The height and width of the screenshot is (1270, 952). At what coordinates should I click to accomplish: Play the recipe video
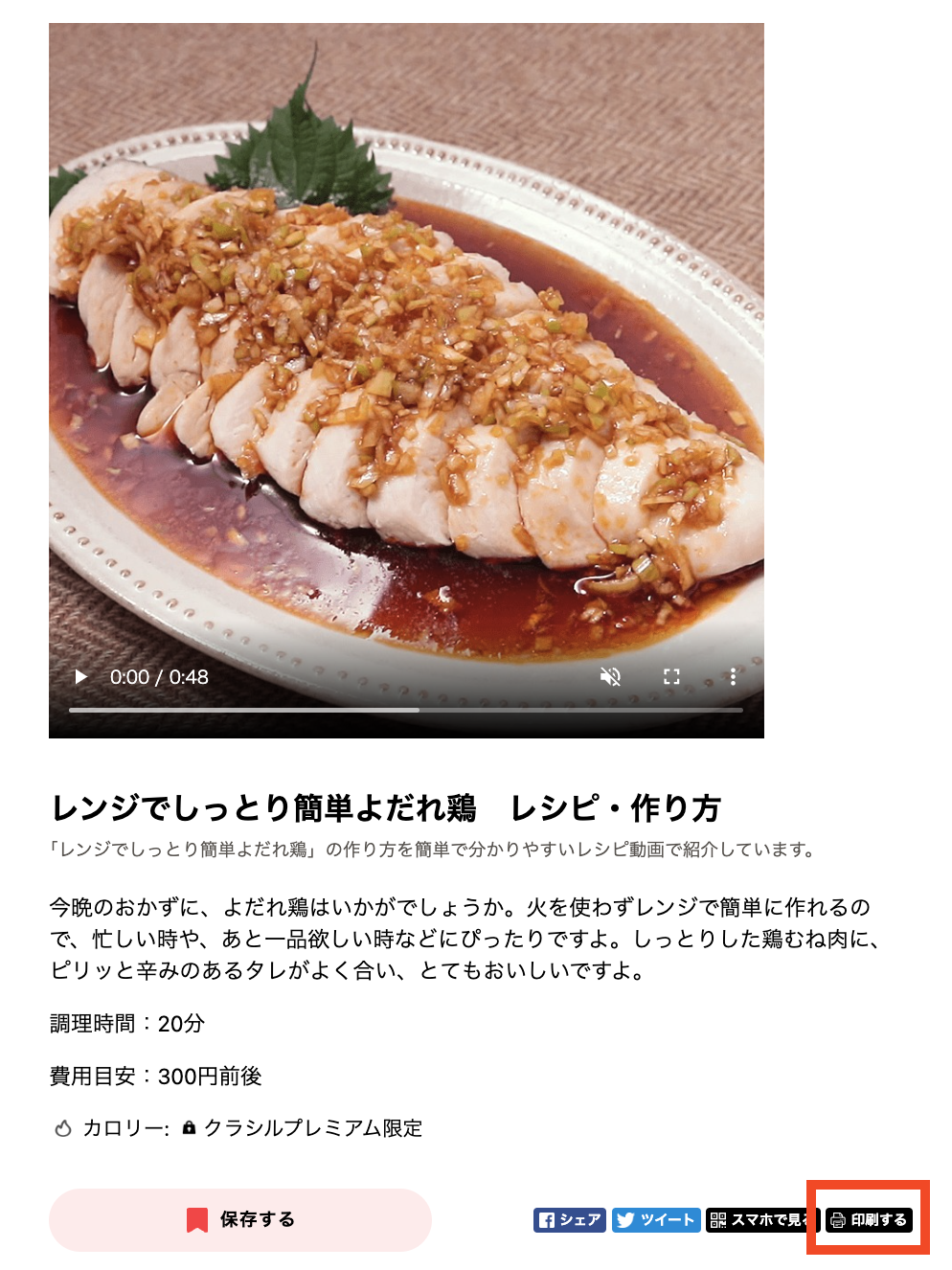point(81,677)
